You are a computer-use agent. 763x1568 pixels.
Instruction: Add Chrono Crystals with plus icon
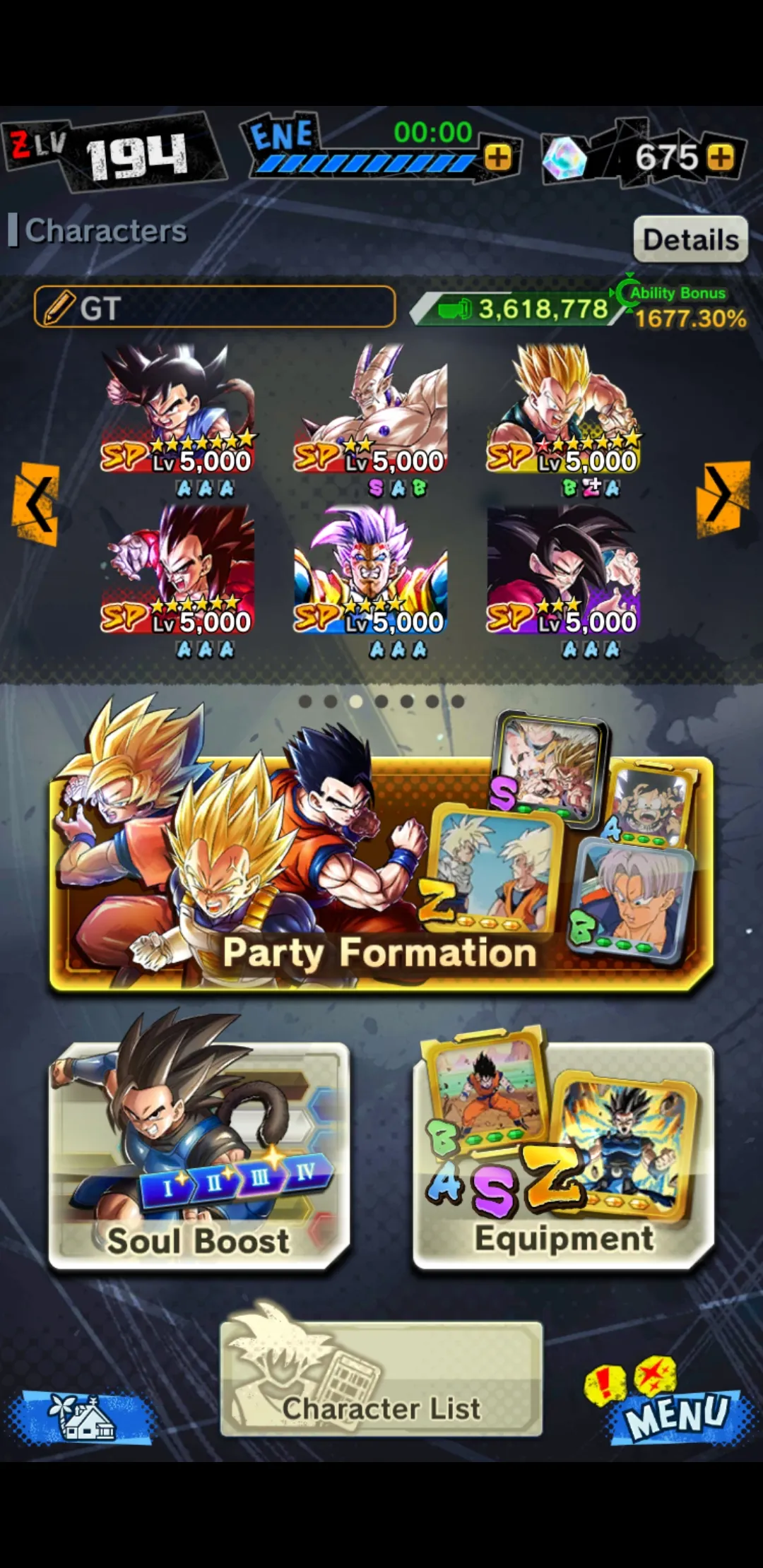coord(721,158)
